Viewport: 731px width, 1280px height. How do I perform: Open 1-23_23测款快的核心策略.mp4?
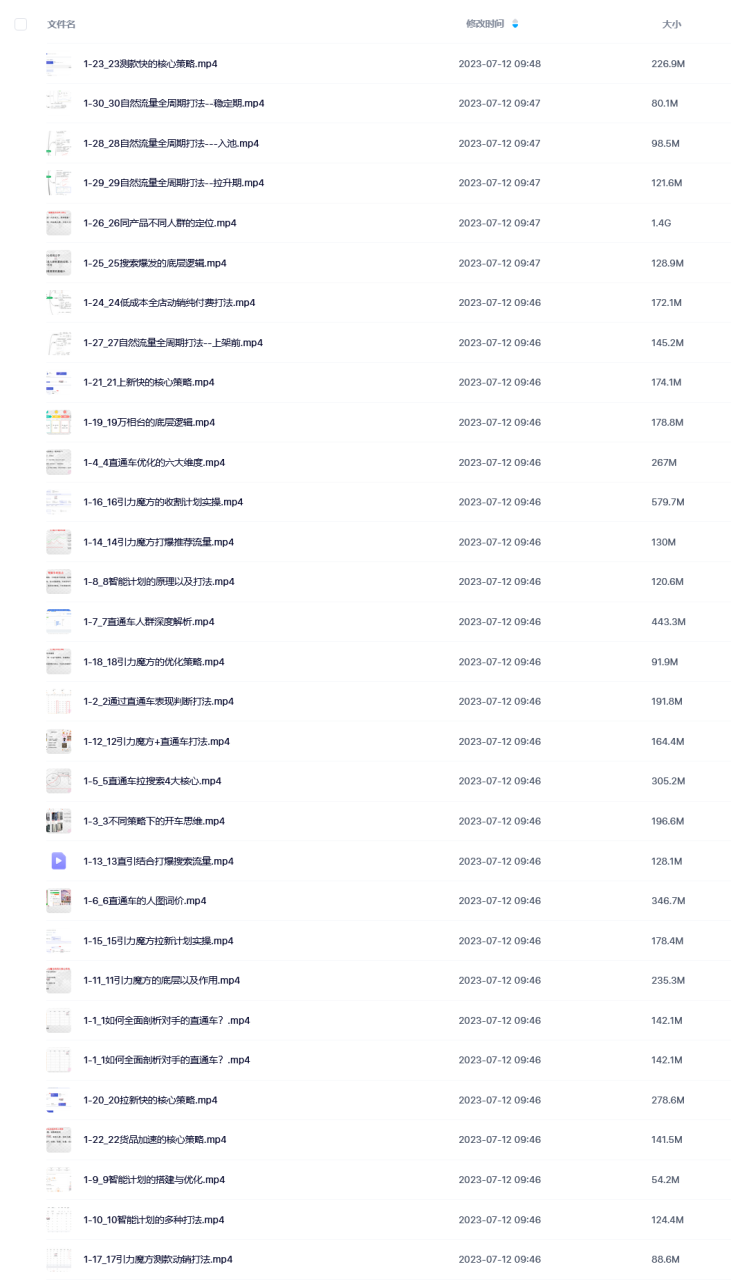150,64
